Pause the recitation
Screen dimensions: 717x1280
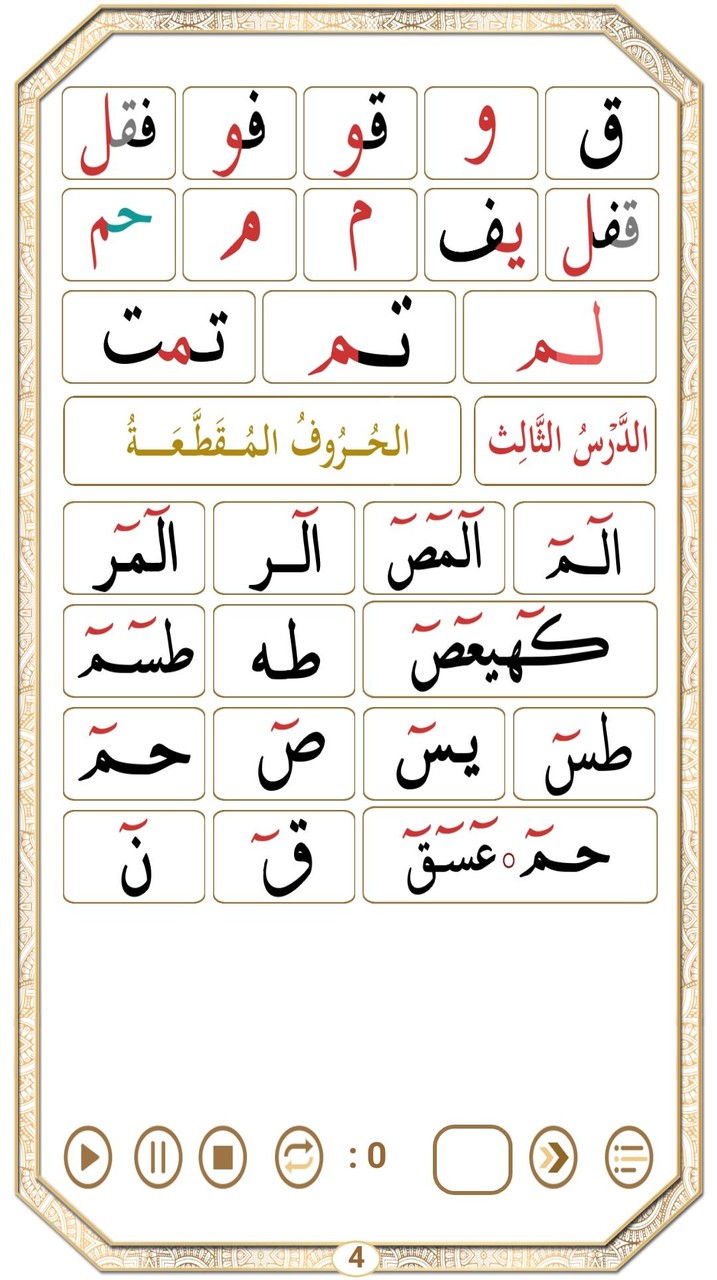click(x=158, y=1158)
